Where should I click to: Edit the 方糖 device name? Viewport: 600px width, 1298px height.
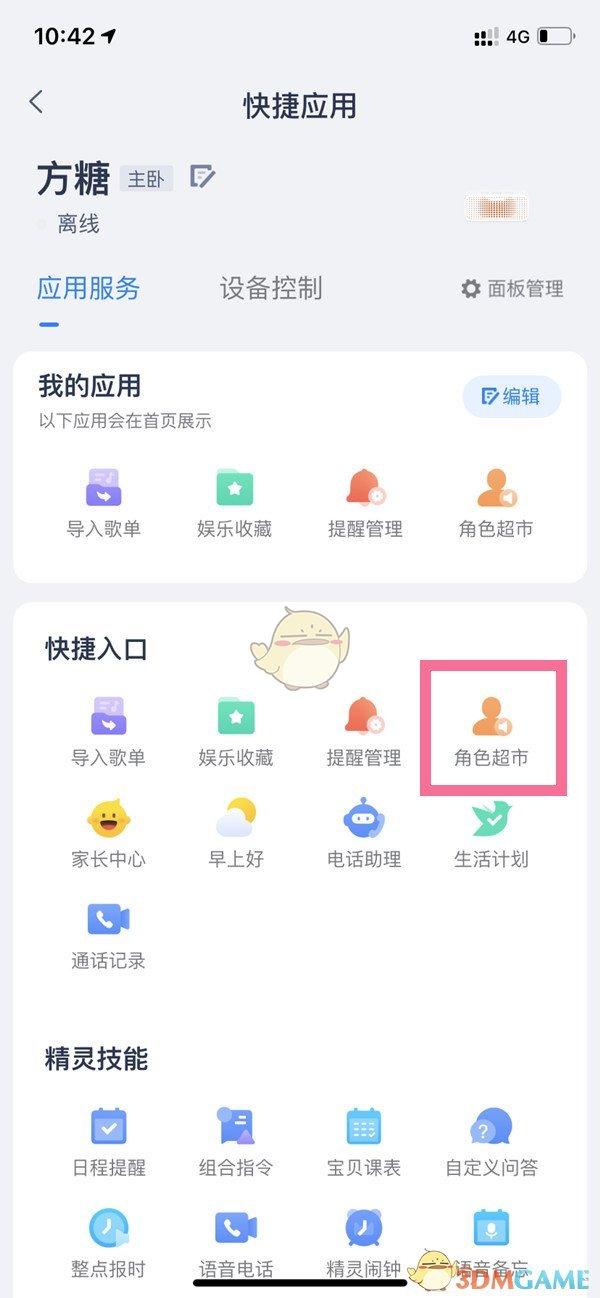tap(203, 178)
